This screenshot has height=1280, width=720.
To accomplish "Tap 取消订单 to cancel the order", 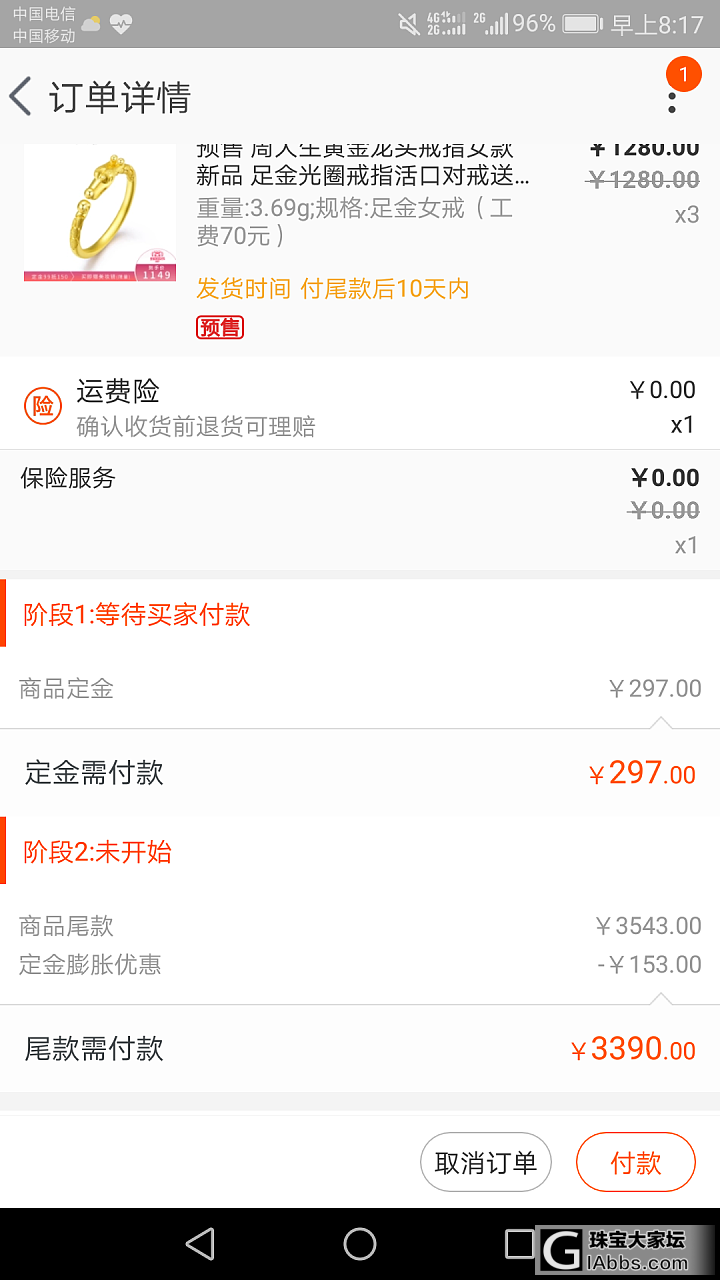I will tap(485, 1162).
